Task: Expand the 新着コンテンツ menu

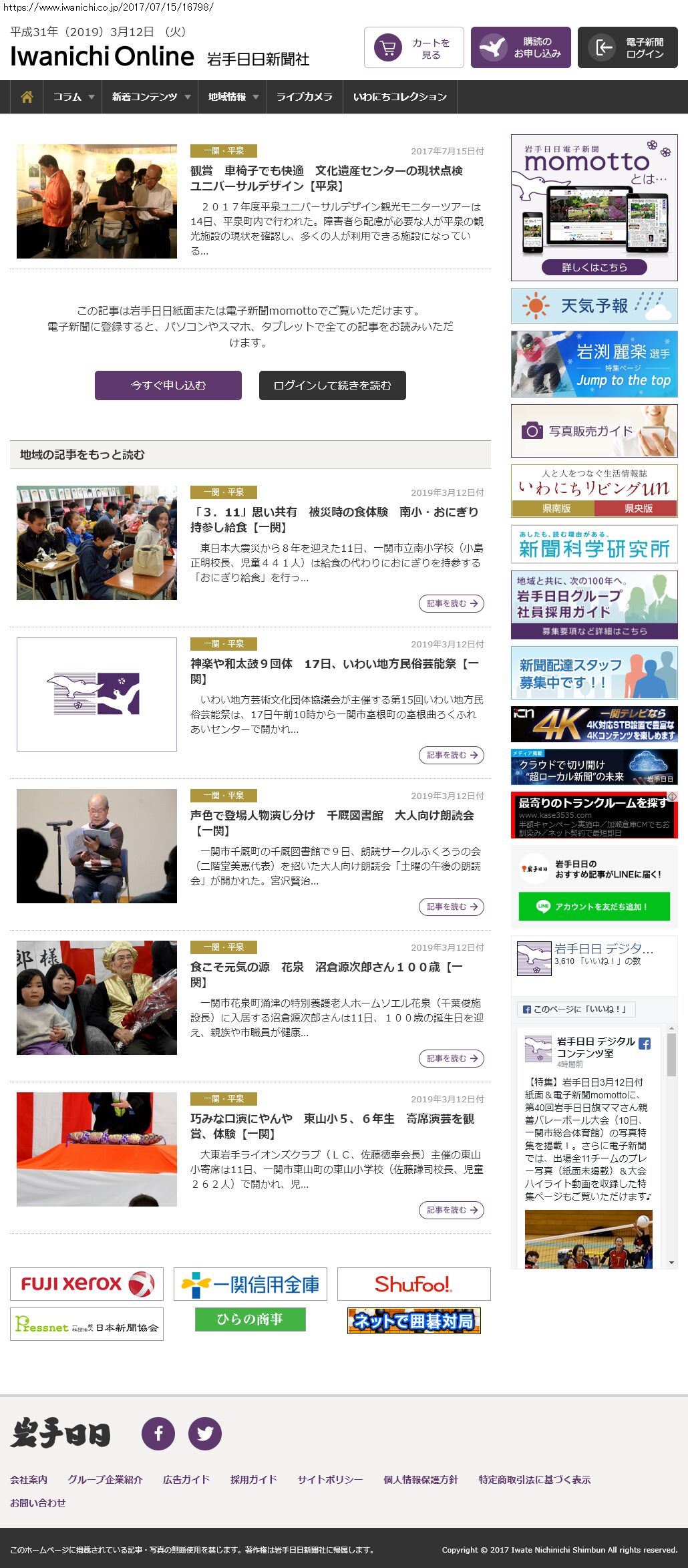Action: (150, 97)
